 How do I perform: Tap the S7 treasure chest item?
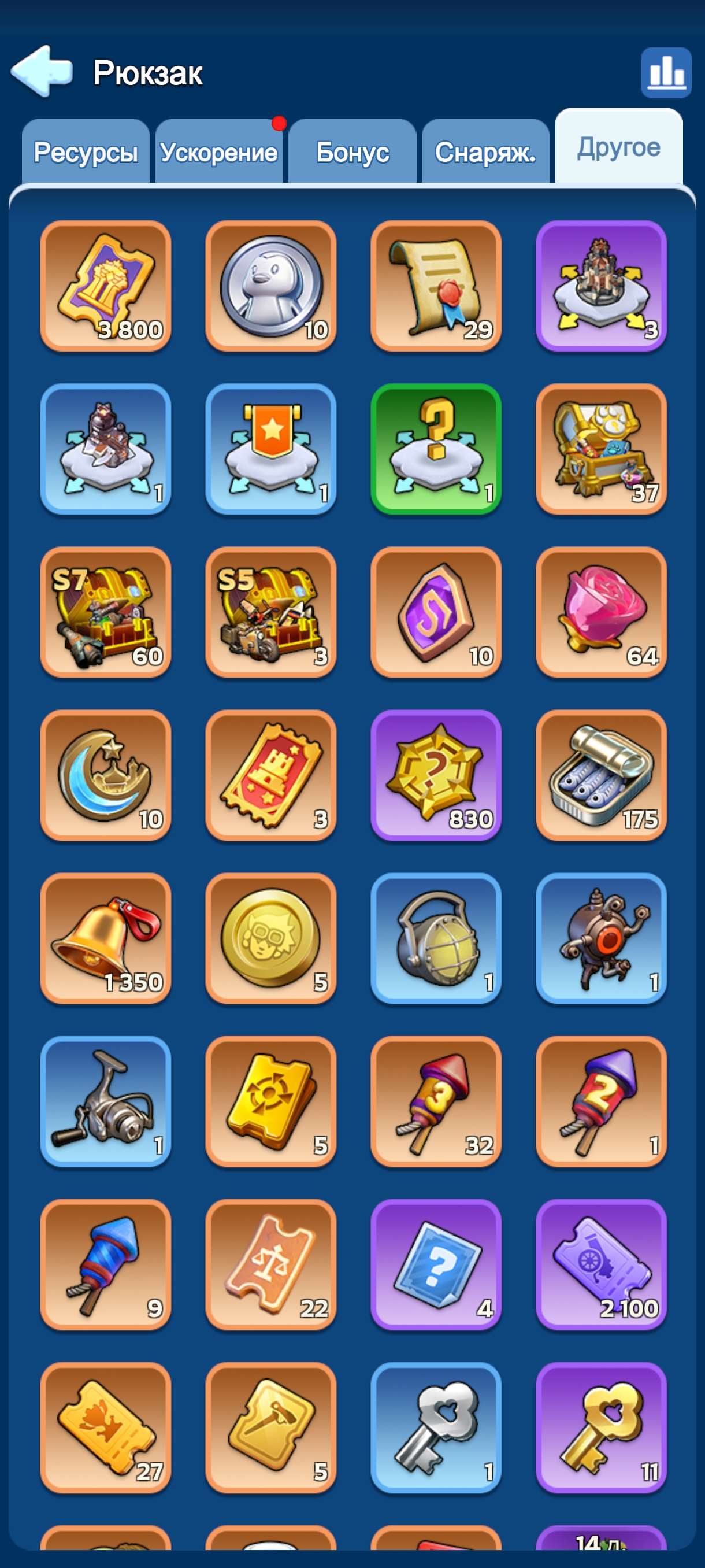pos(106,612)
